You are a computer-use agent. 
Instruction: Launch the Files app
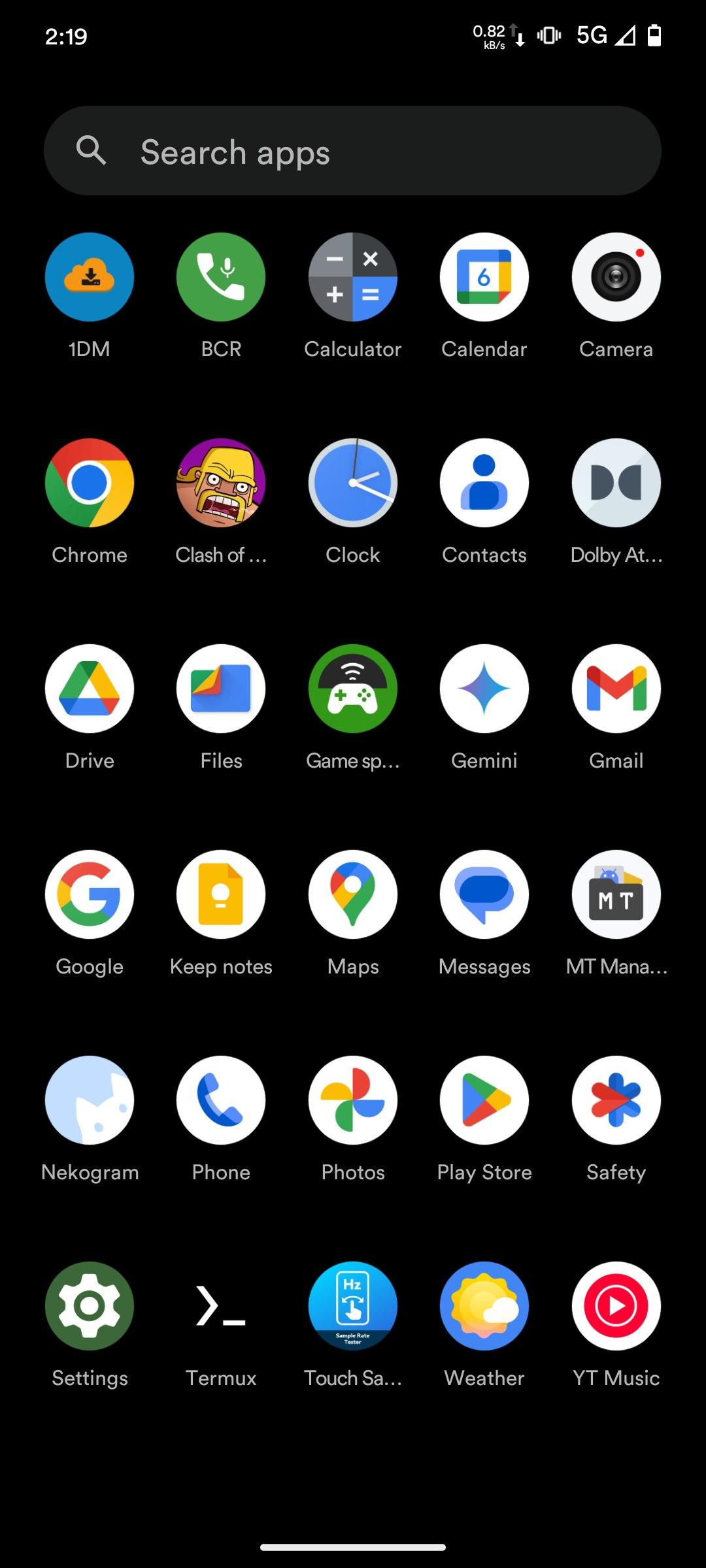pos(221,689)
